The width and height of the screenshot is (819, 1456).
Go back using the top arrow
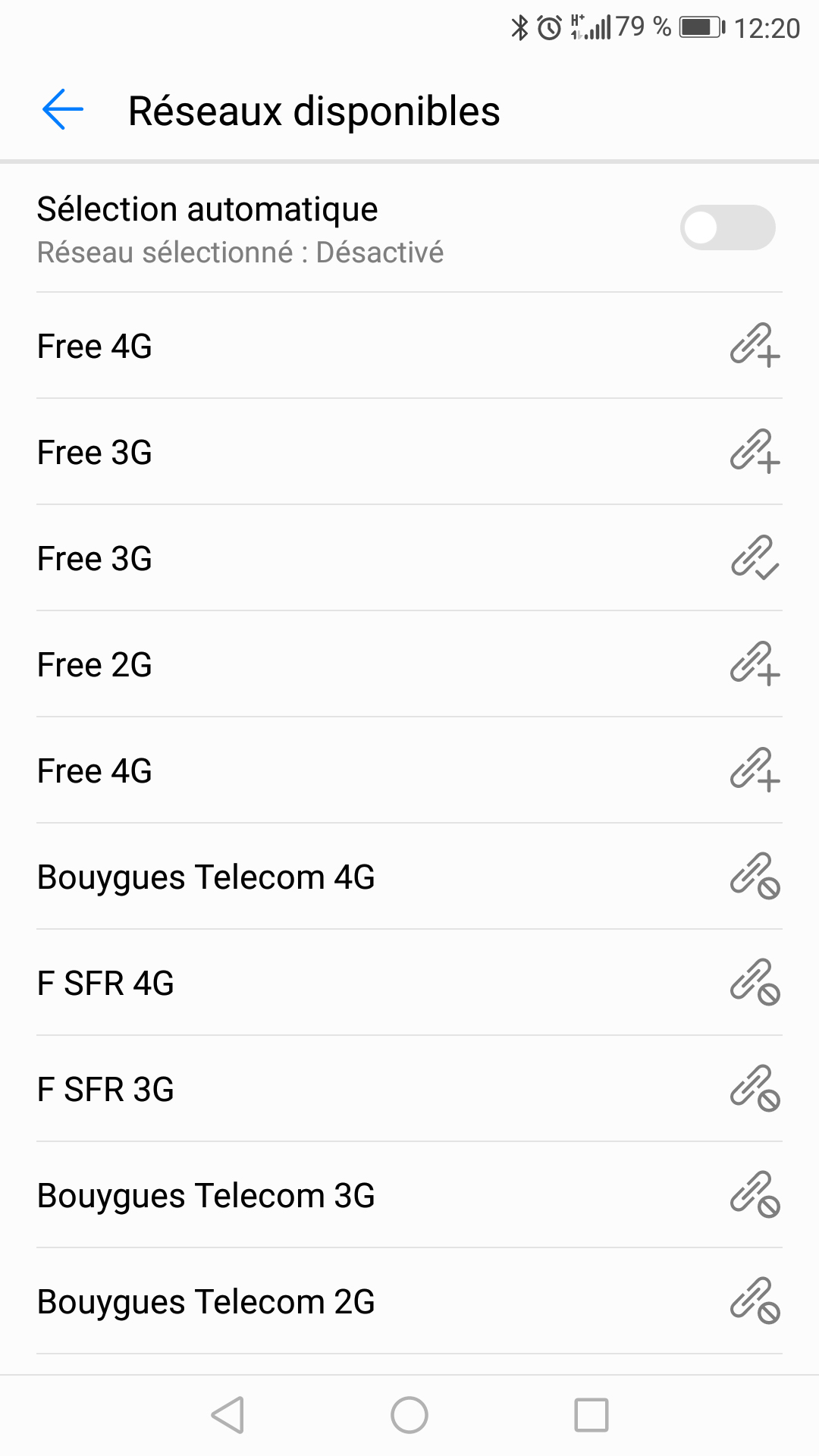[x=63, y=110]
